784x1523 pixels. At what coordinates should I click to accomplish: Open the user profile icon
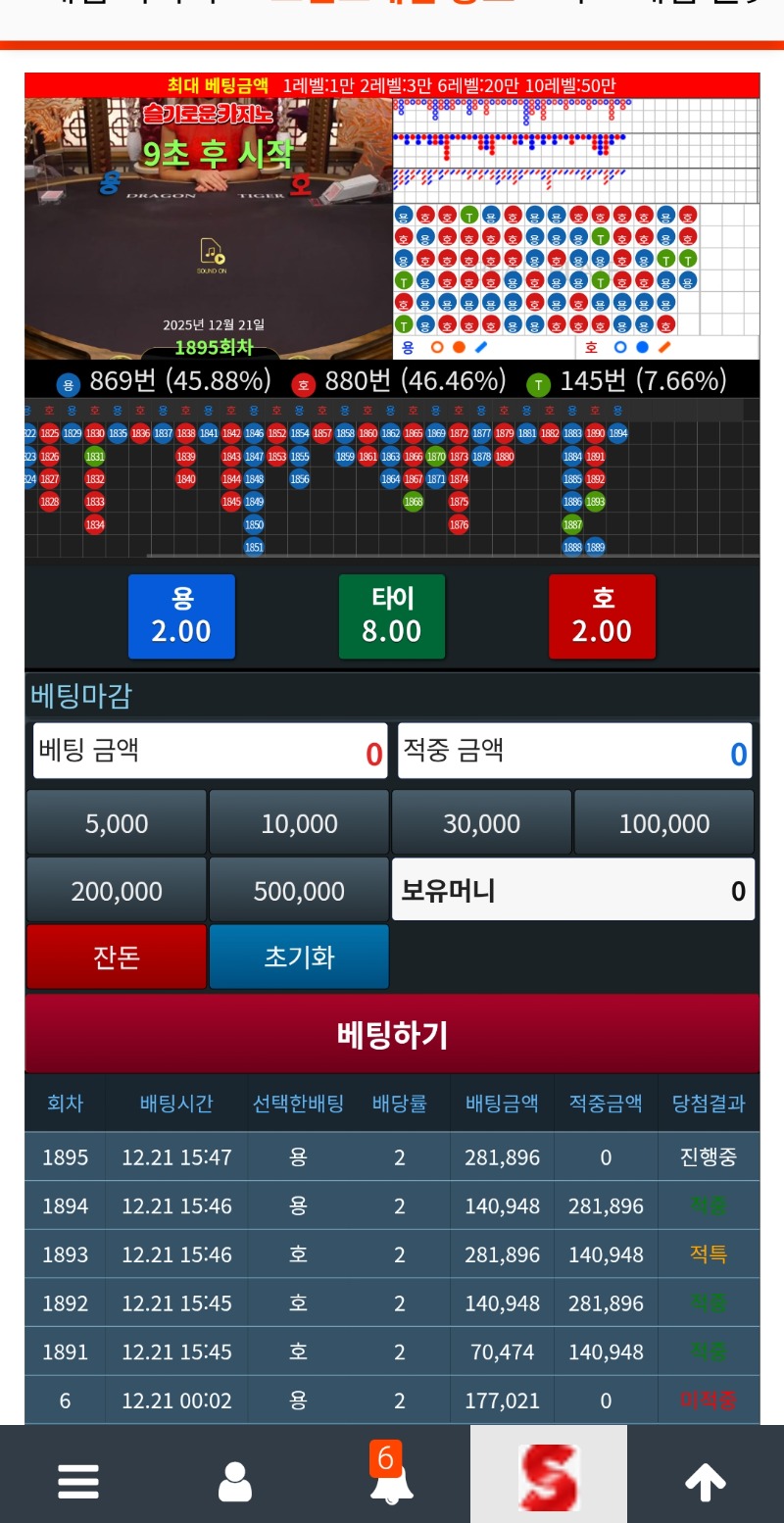(235, 1481)
